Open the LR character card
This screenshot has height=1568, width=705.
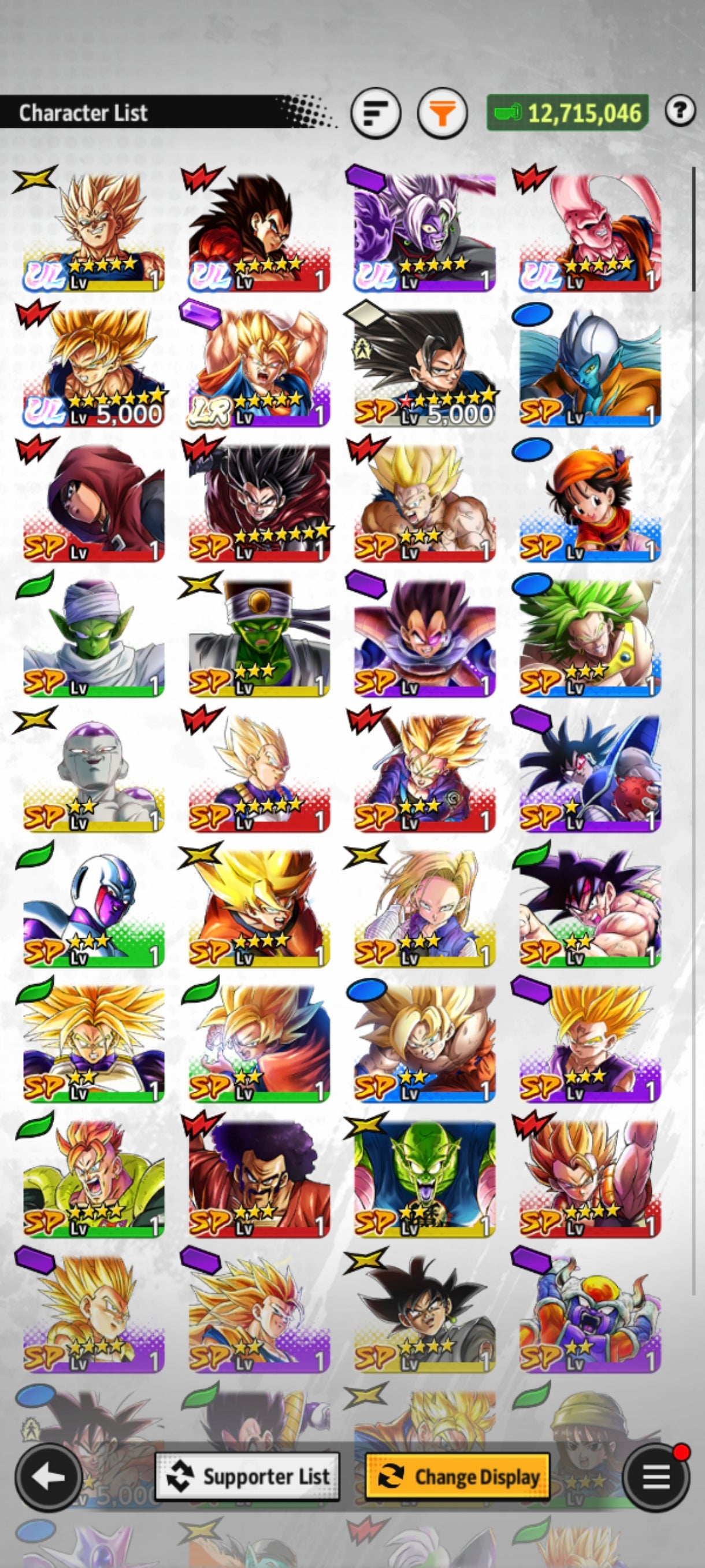(258, 368)
